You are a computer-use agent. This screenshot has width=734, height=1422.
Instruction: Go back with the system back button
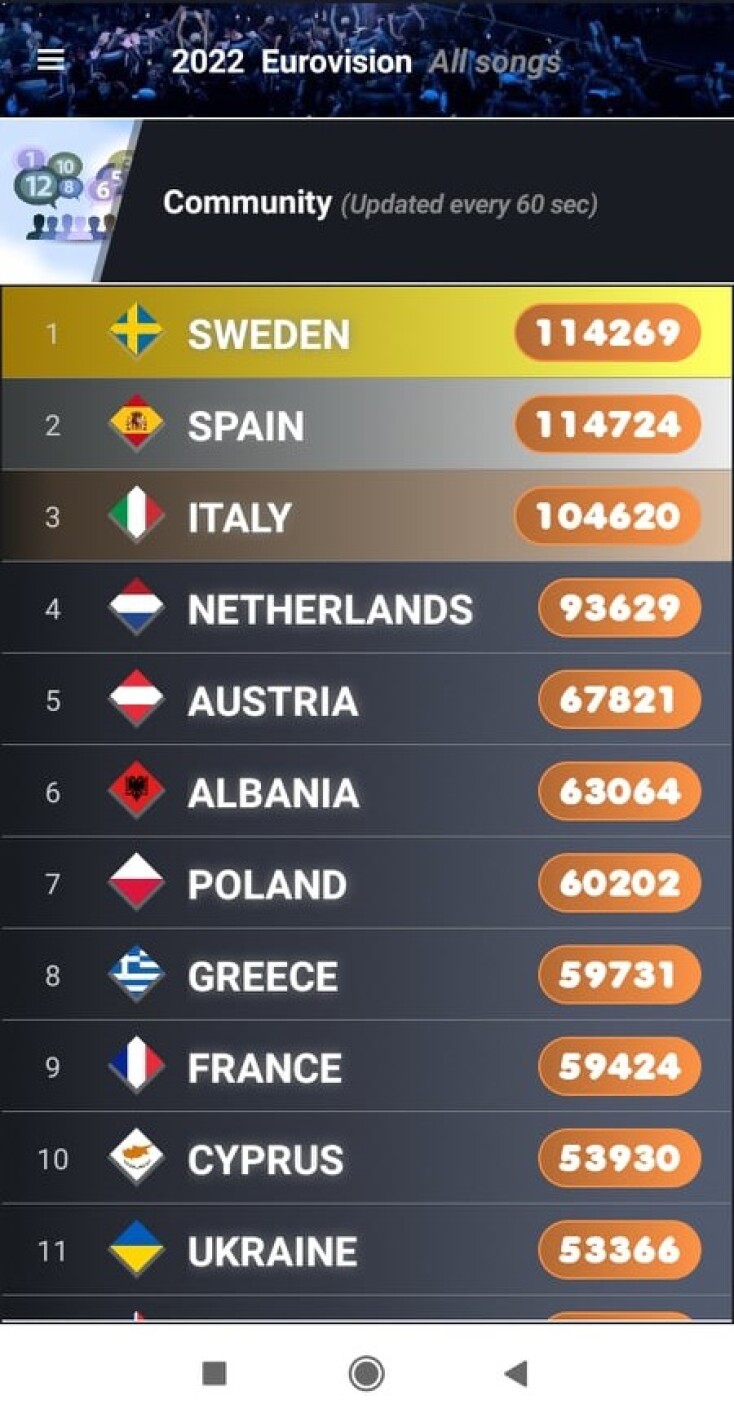point(516,1374)
